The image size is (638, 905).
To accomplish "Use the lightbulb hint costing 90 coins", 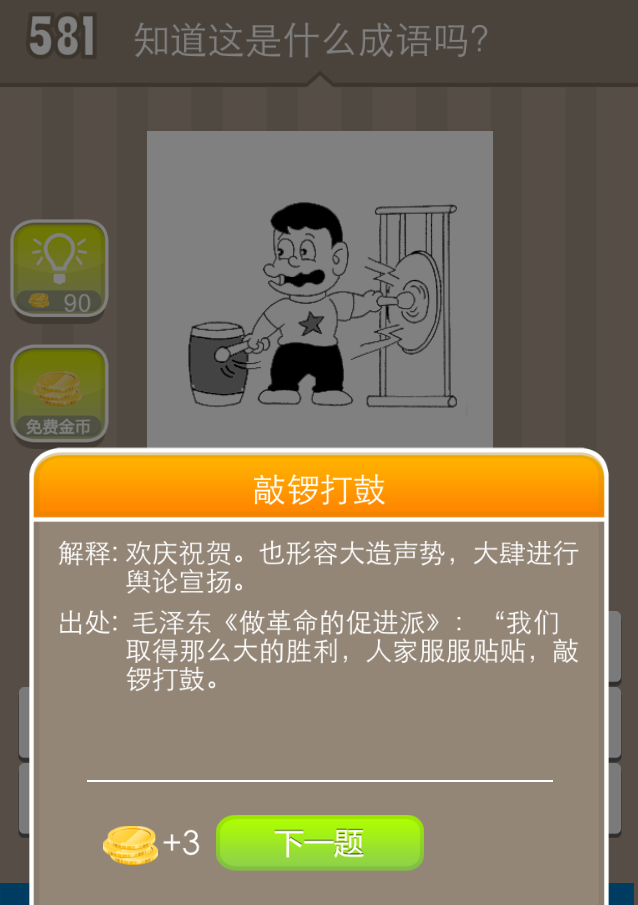I will (59, 269).
